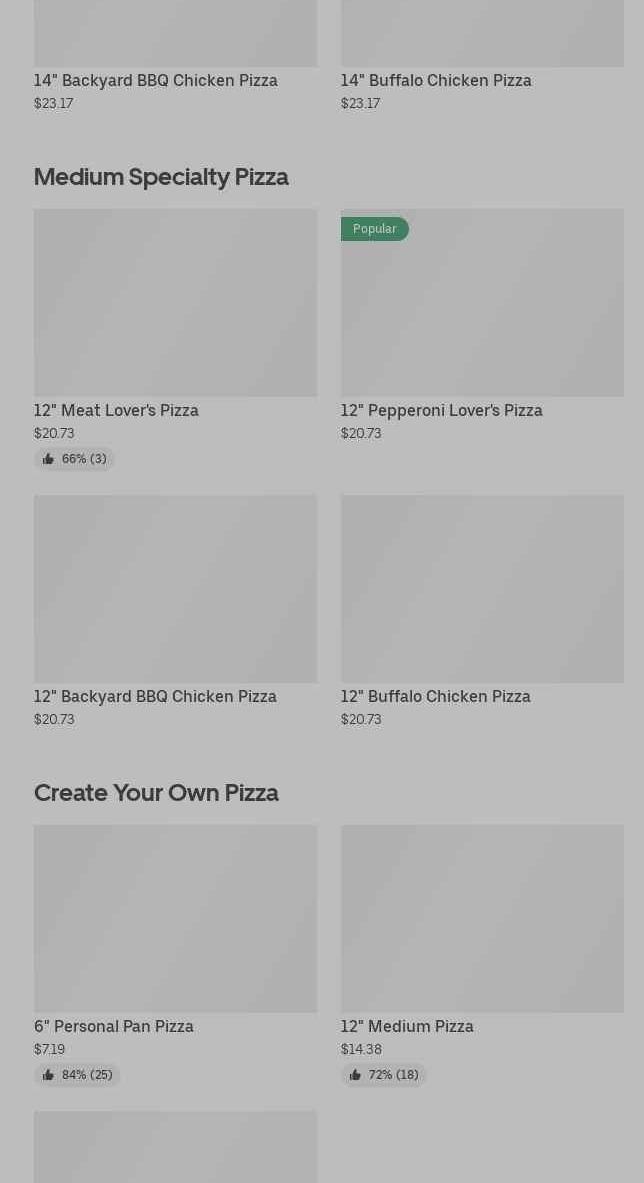Customize a 12" Medium Pizza
The image size is (644, 1183).
482,919
